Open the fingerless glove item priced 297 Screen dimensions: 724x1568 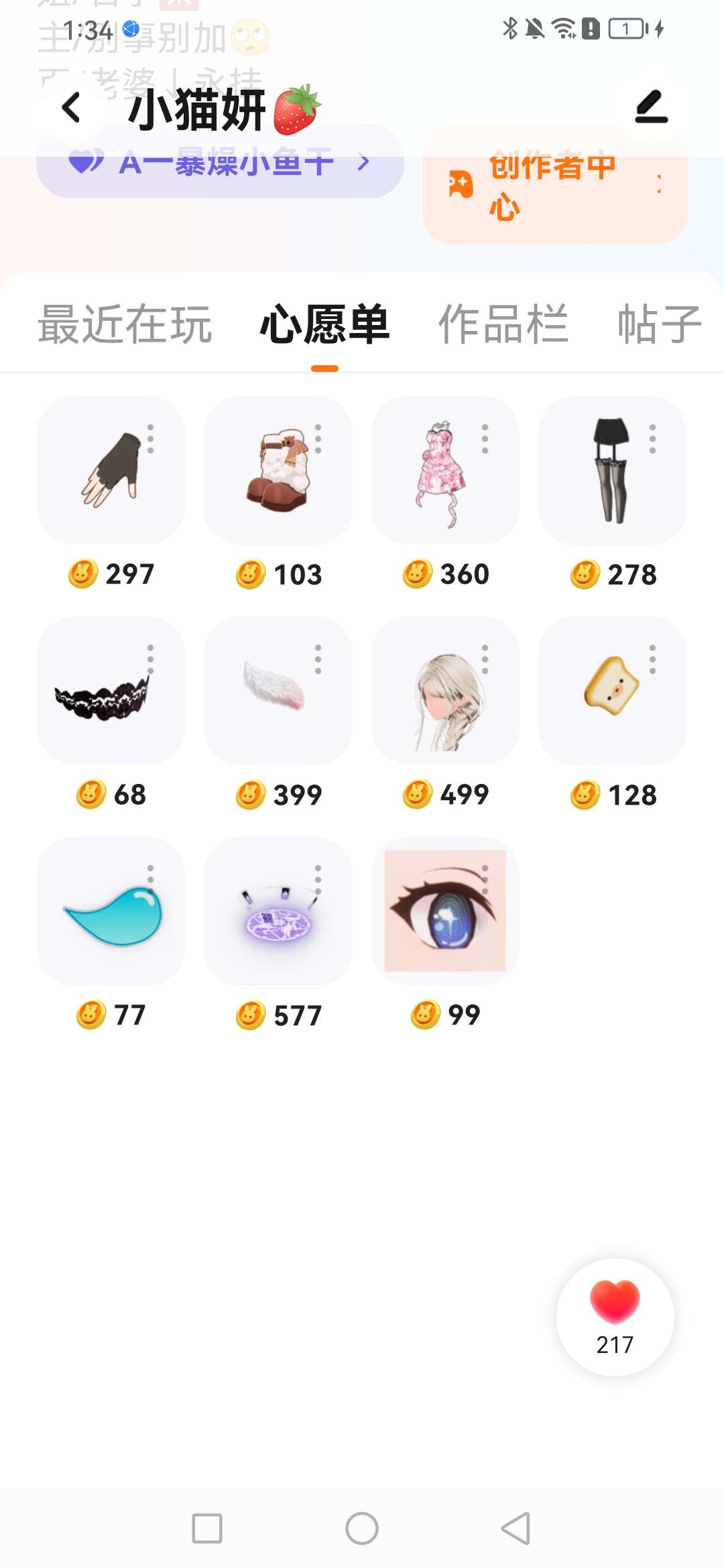(x=111, y=470)
